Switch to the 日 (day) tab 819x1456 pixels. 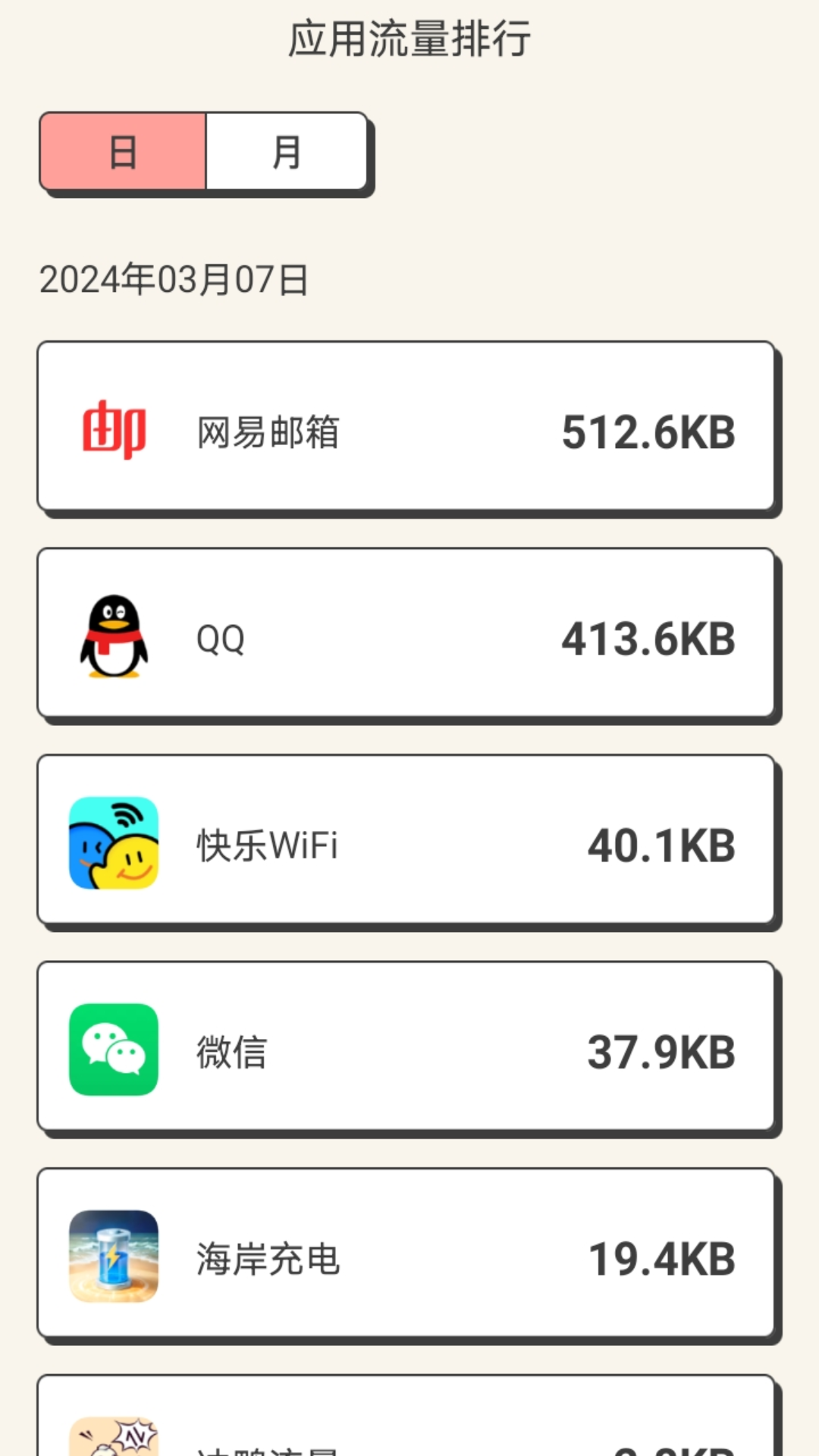click(x=123, y=152)
